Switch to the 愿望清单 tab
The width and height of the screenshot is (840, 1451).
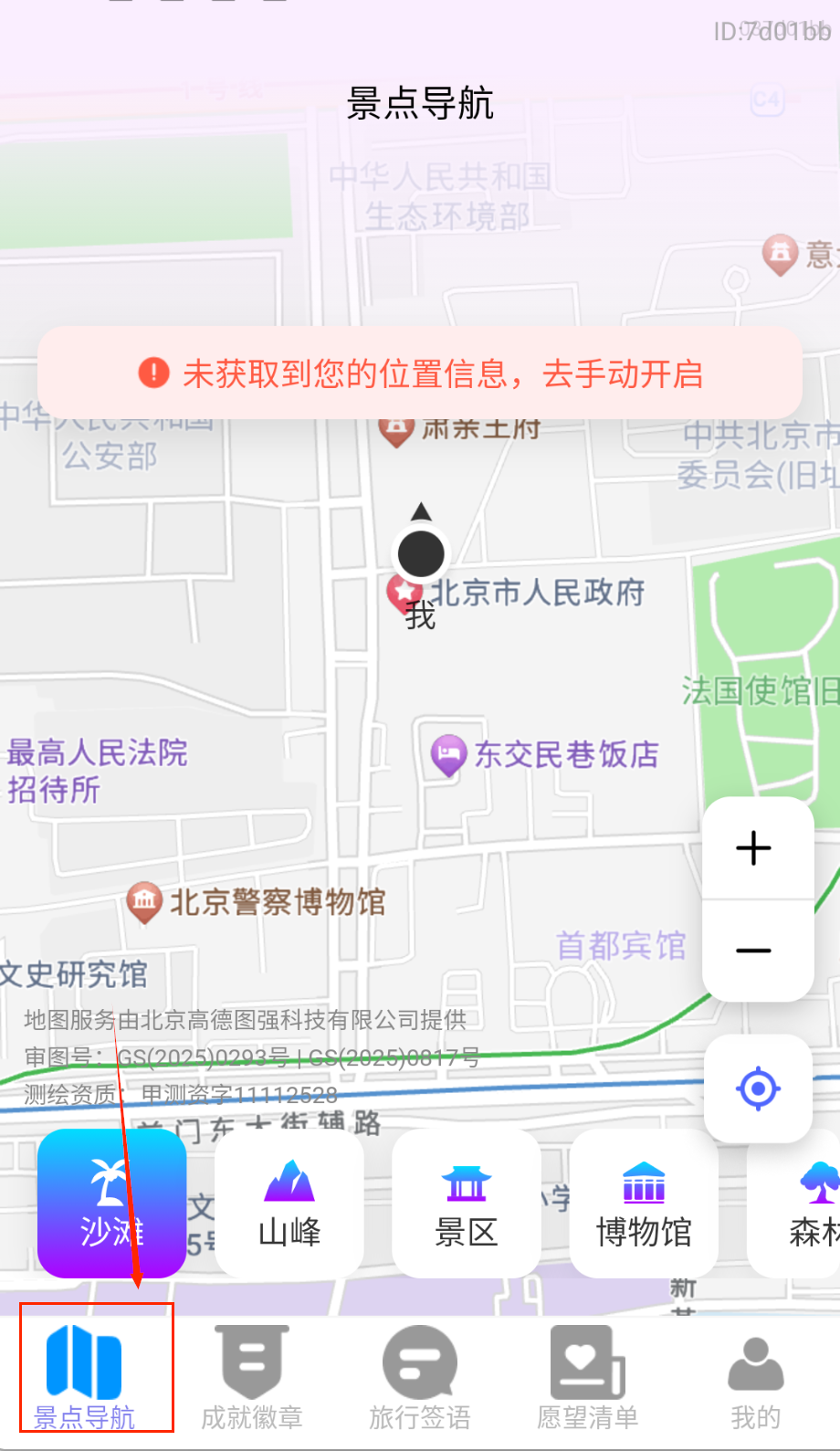[588, 1376]
